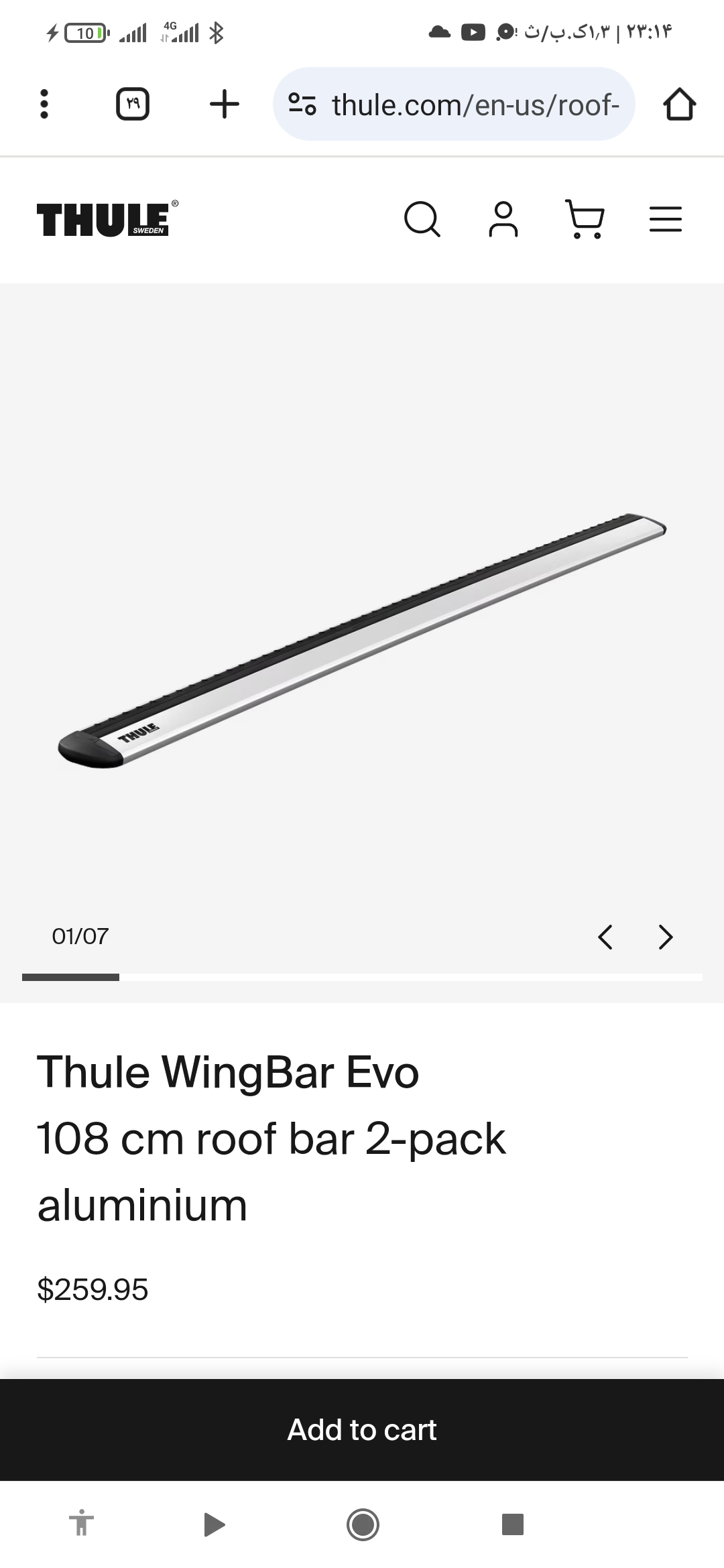The height and width of the screenshot is (1568, 724).
Task: Open a new browser tab
Action: tap(225, 105)
